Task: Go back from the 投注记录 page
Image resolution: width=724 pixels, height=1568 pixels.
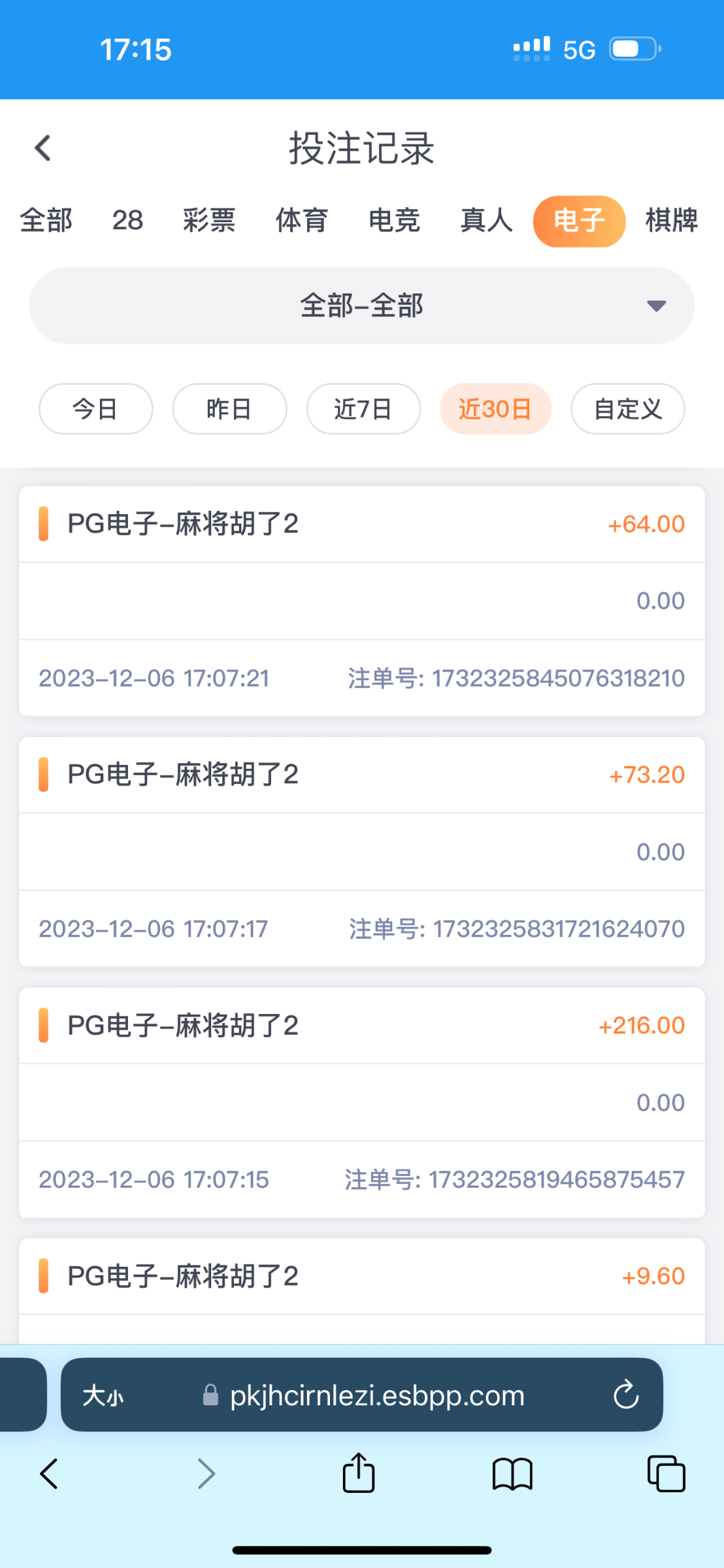Action: pyautogui.click(x=43, y=148)
